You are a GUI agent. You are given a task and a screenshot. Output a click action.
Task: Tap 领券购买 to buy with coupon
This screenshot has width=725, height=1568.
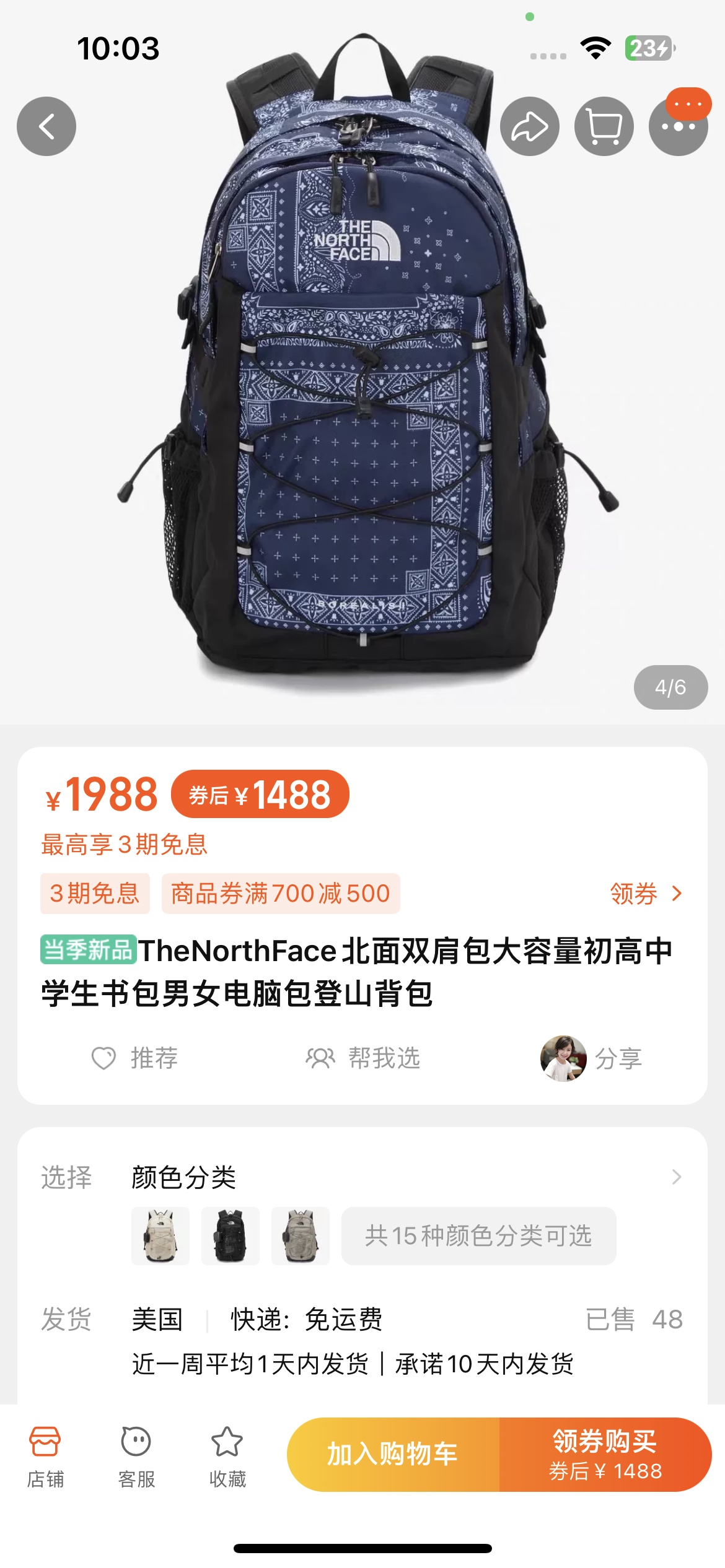pos(605,1454)
